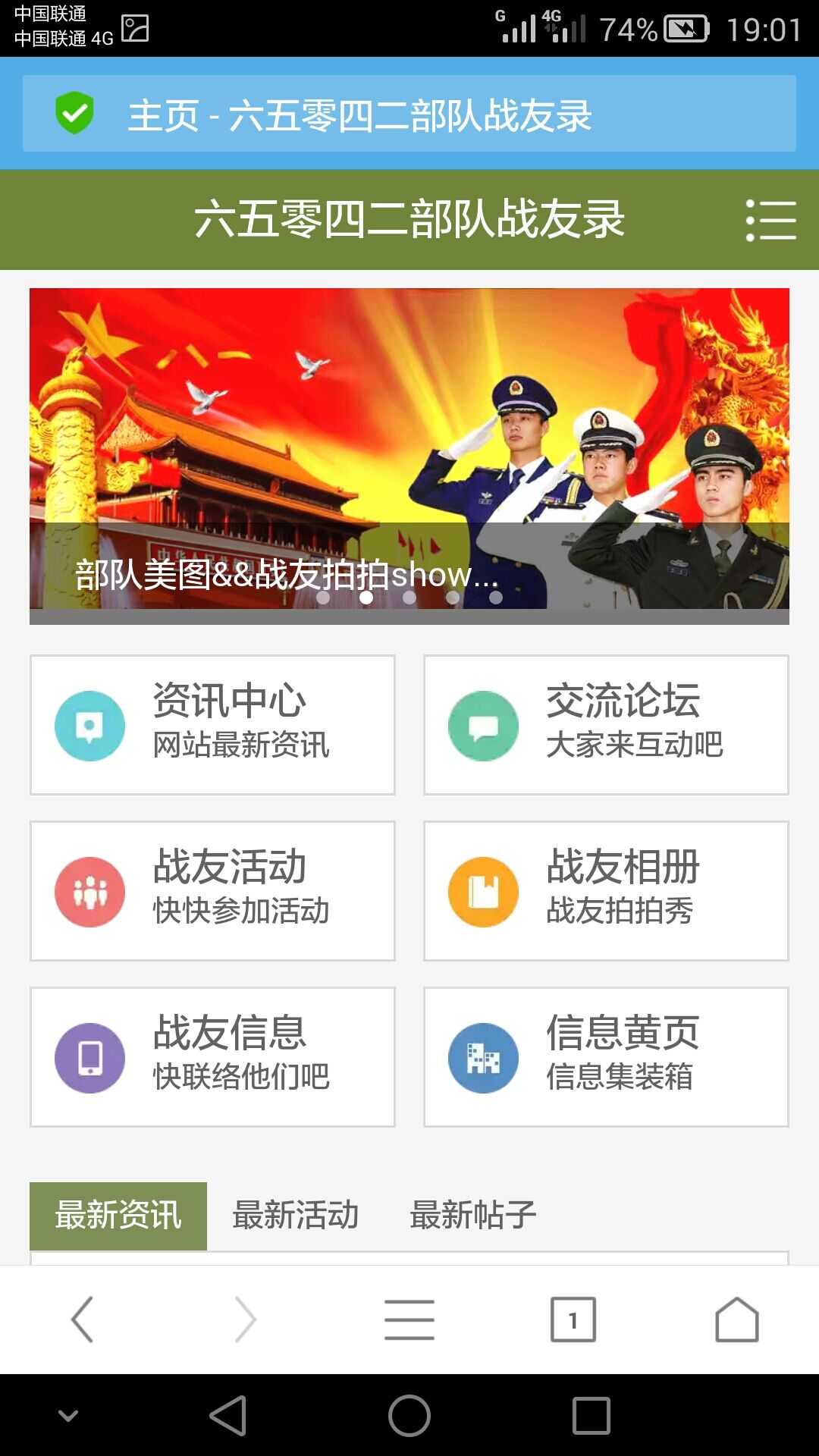Go back to the previous browser page
This screenshot has width=819, height=1456.
82,1319
